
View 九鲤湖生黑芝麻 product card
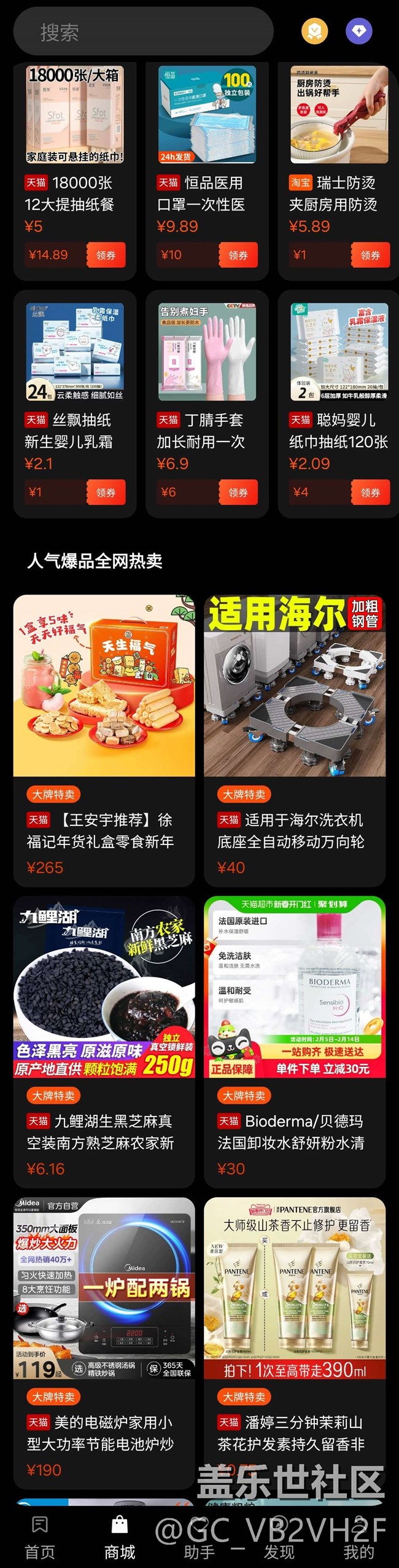point(104,1038)
